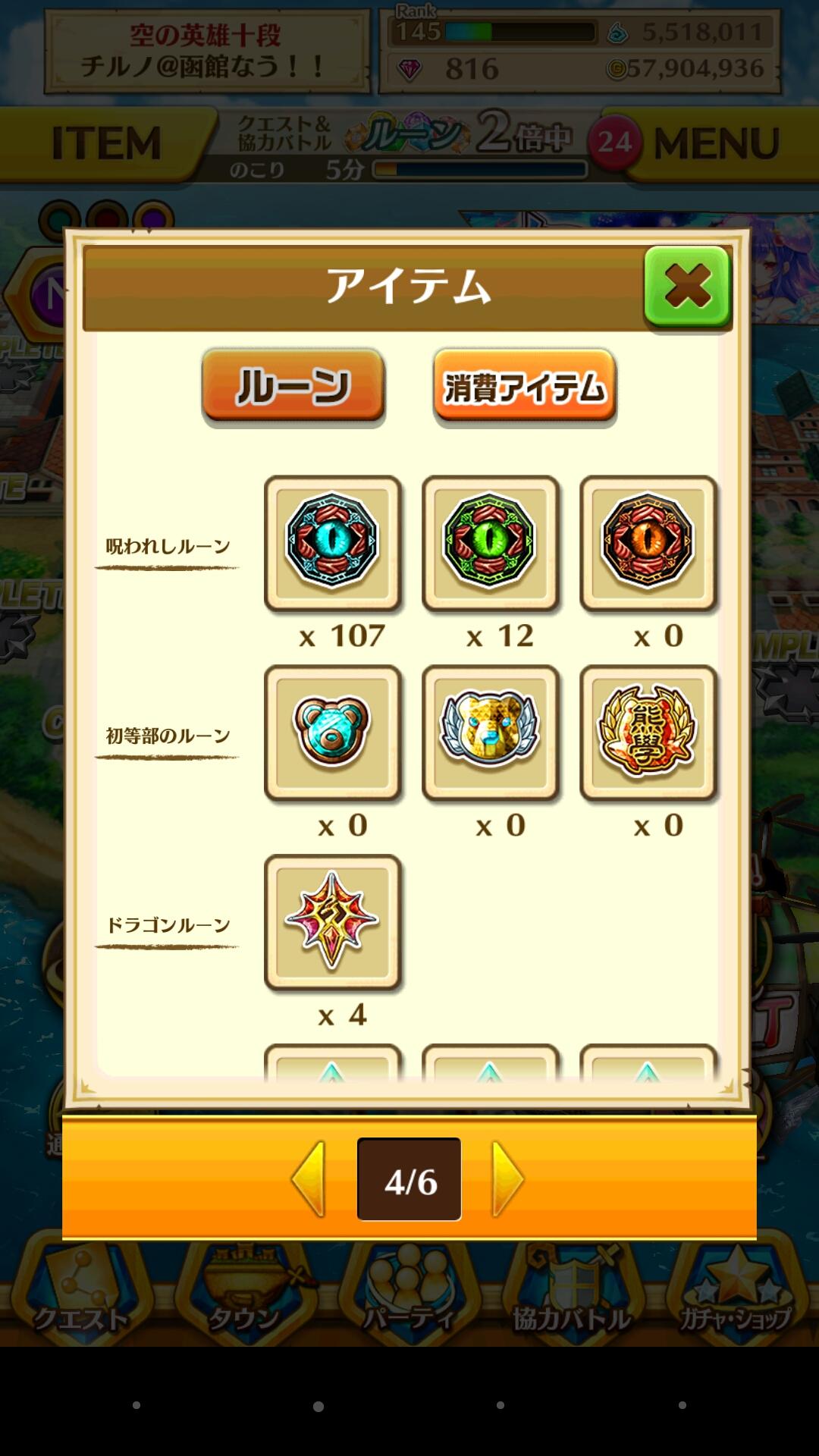
Task: Open the タウン town icon
Action: click(243, 1289)
